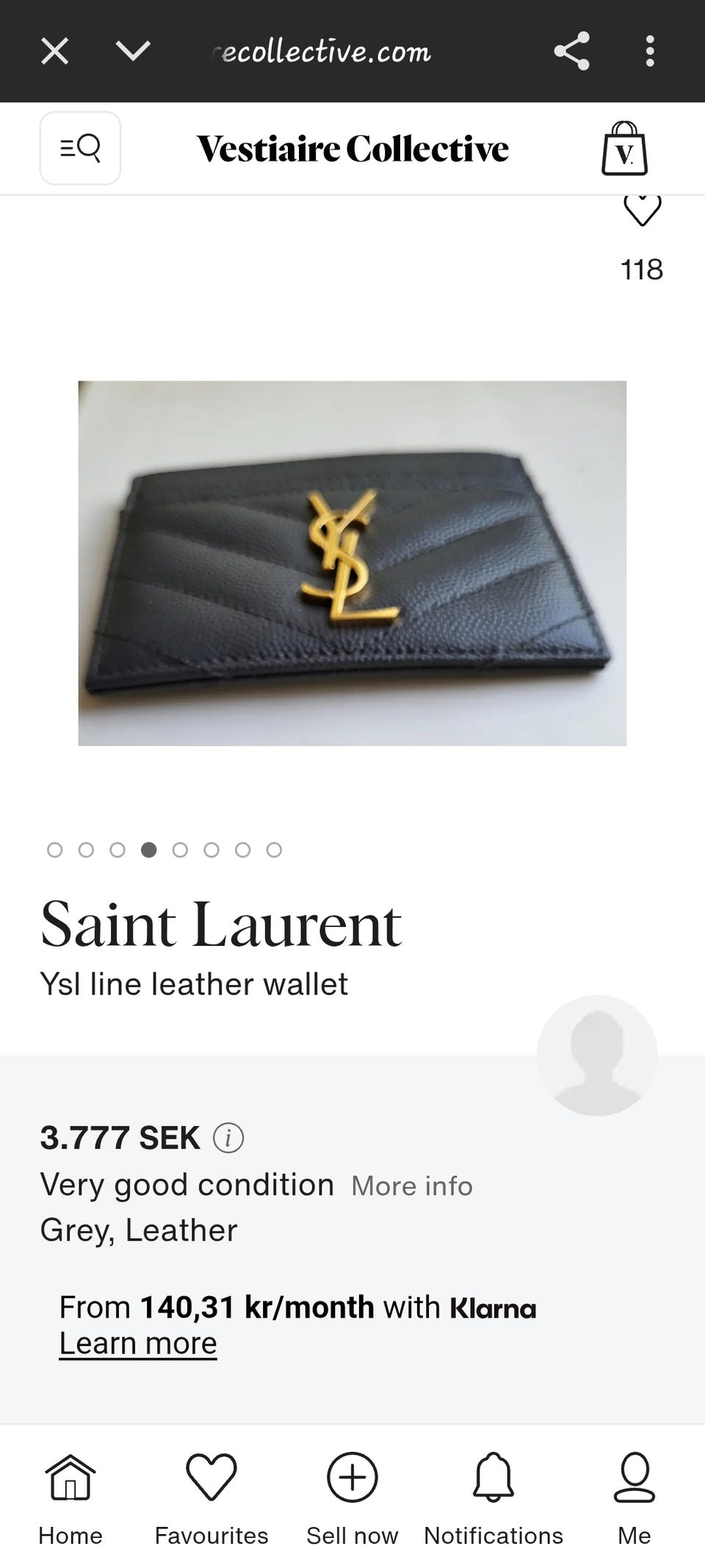Open the seller's profile avatar
Screen dimensions: 705x1568
point(597,1055)
